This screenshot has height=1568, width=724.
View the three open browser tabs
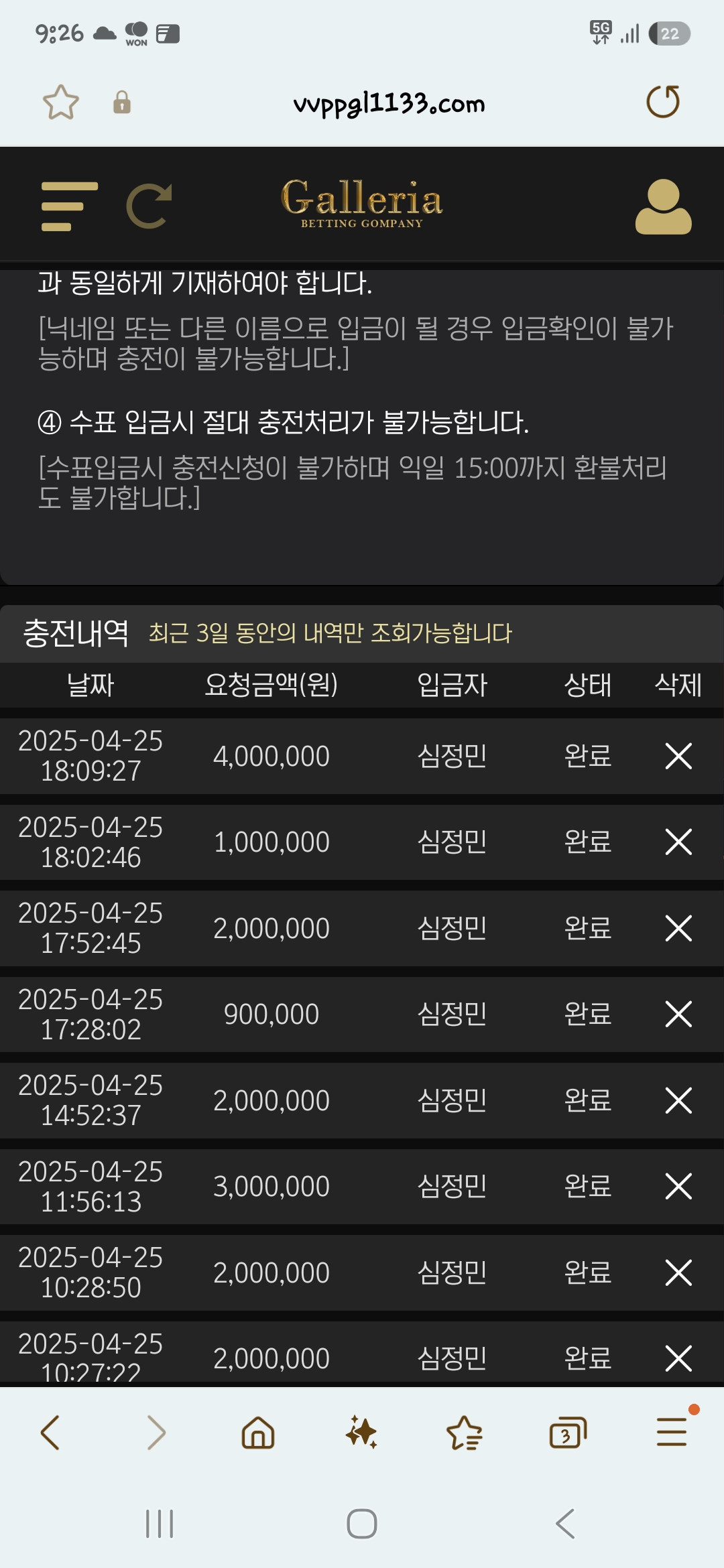click(x=567, y=1433)
